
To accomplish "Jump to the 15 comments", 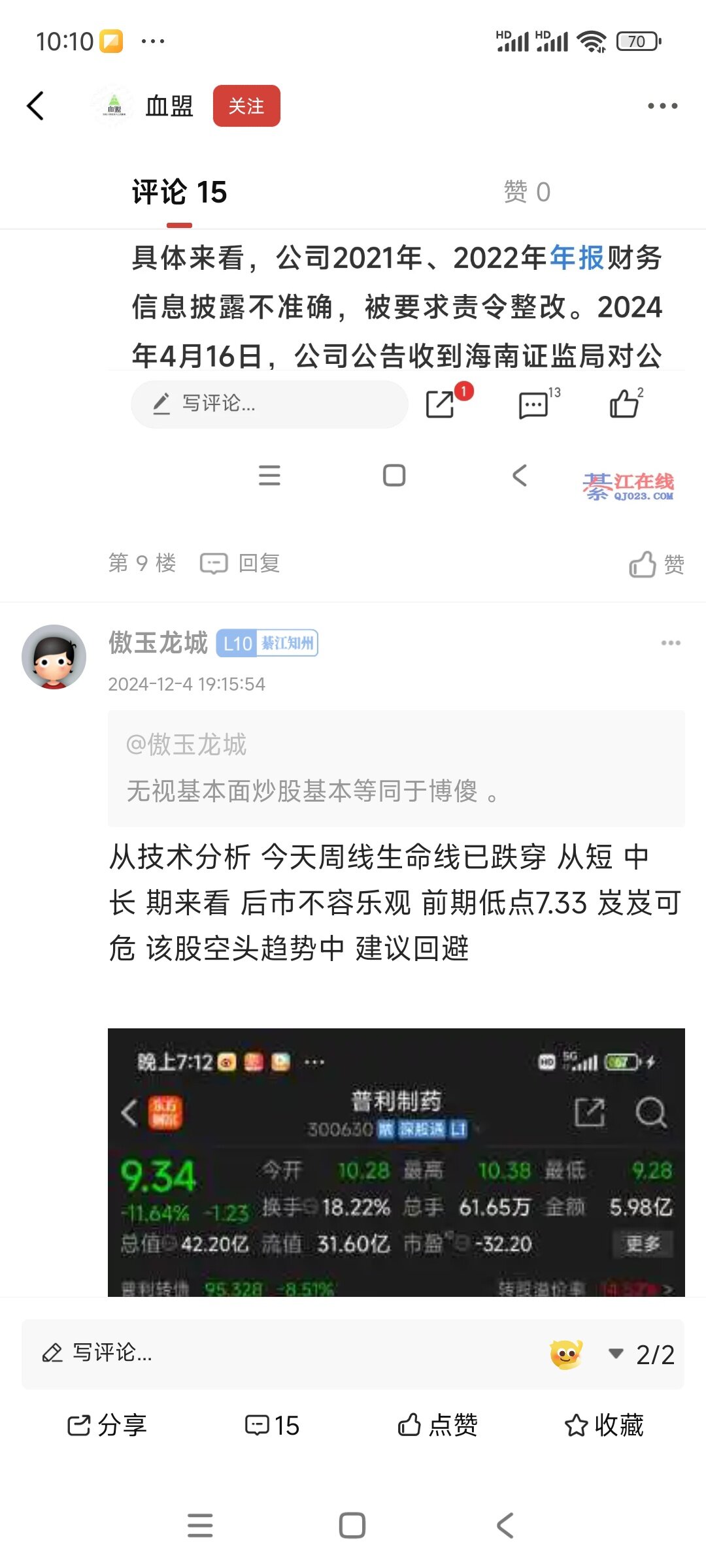I will [272, 1426].
